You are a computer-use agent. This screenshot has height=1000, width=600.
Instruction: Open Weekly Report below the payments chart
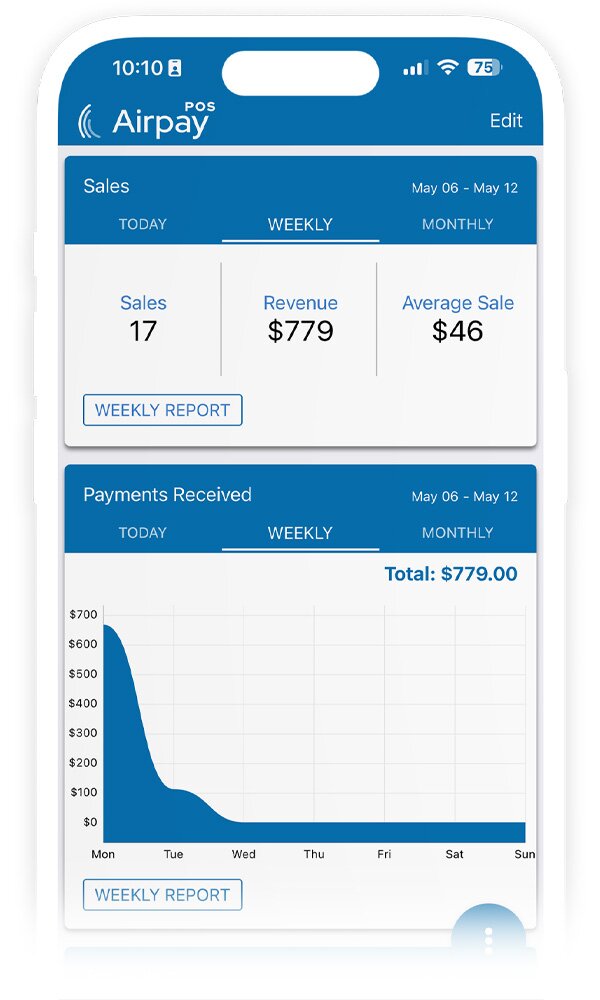(162, 895)
